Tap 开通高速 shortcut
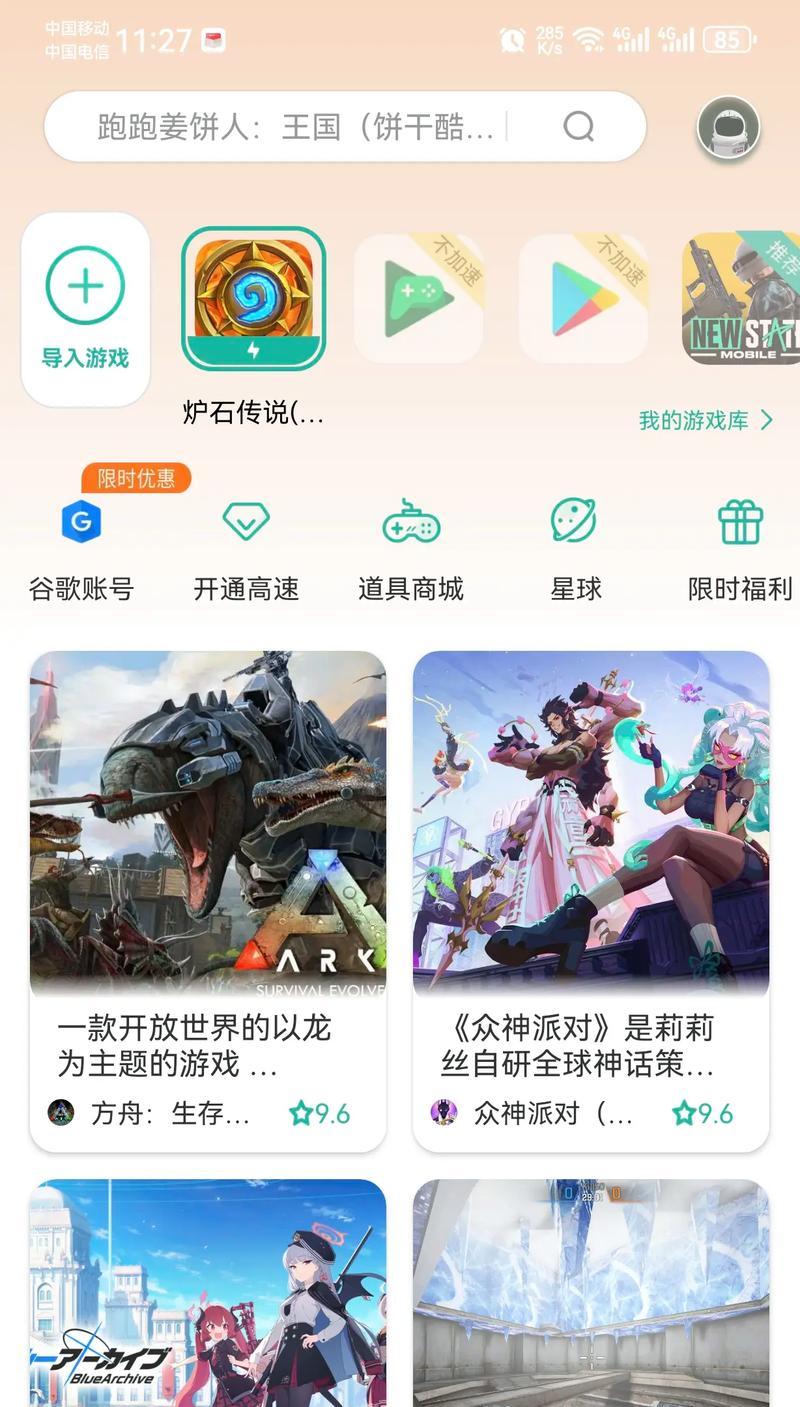 246,550
